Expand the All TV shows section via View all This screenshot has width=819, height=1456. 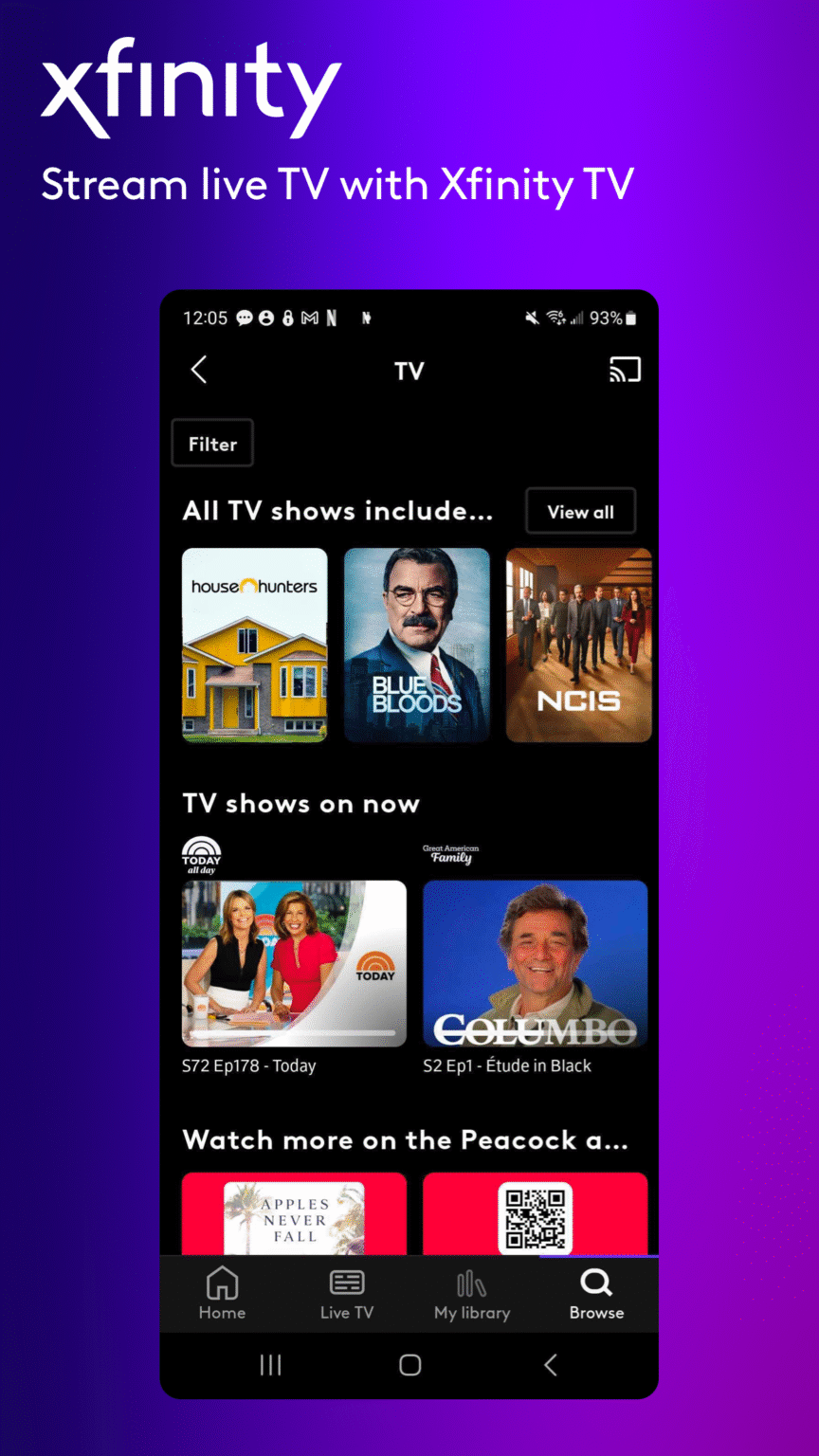(x=580, y=510)
